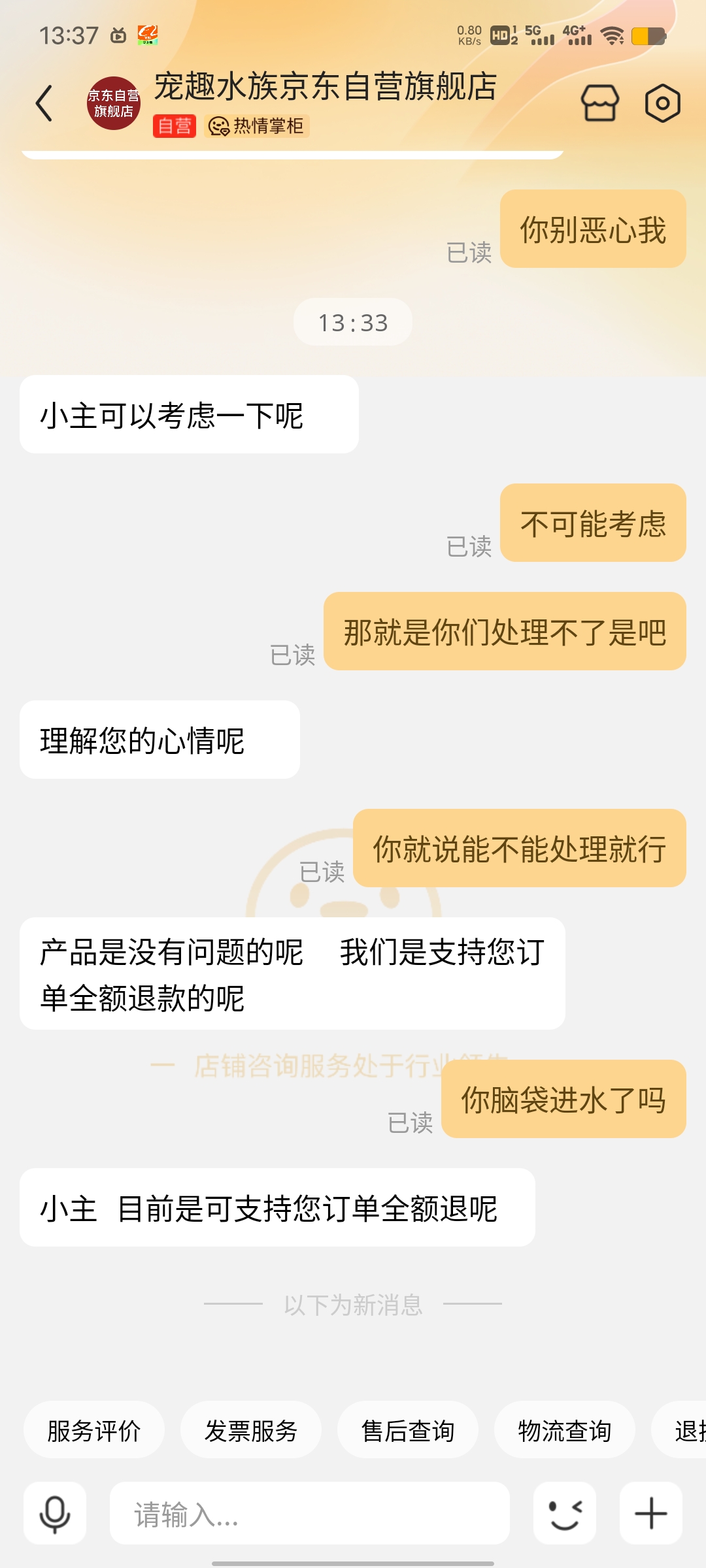Go back from the chat

coord(44,103)
